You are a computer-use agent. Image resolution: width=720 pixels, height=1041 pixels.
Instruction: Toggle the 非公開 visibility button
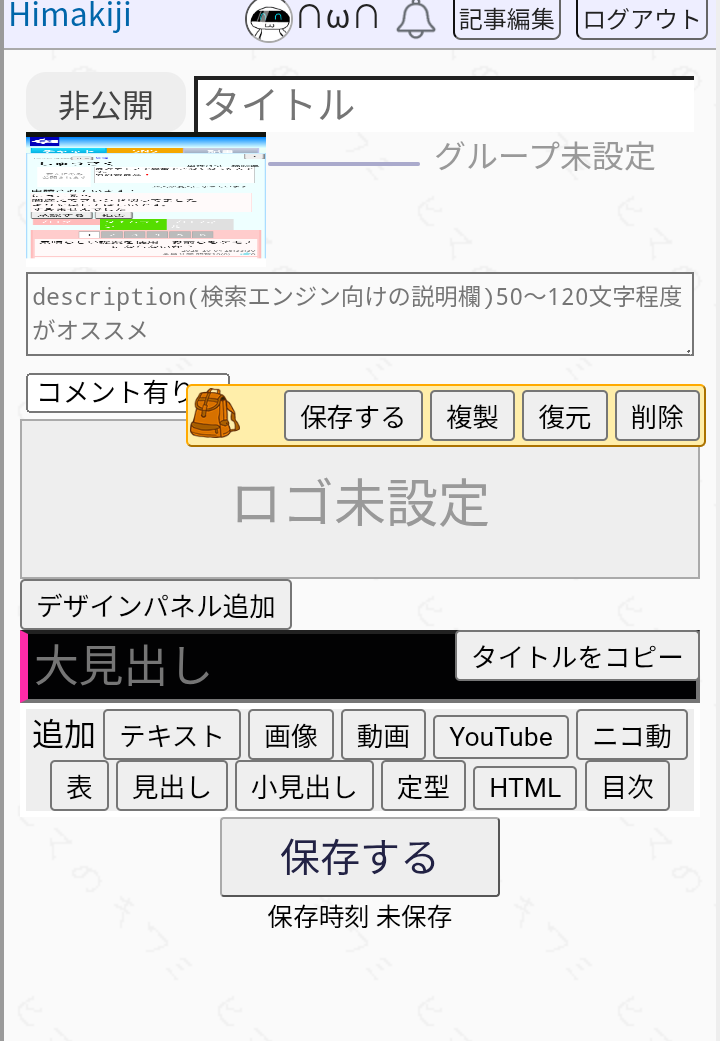106,103
